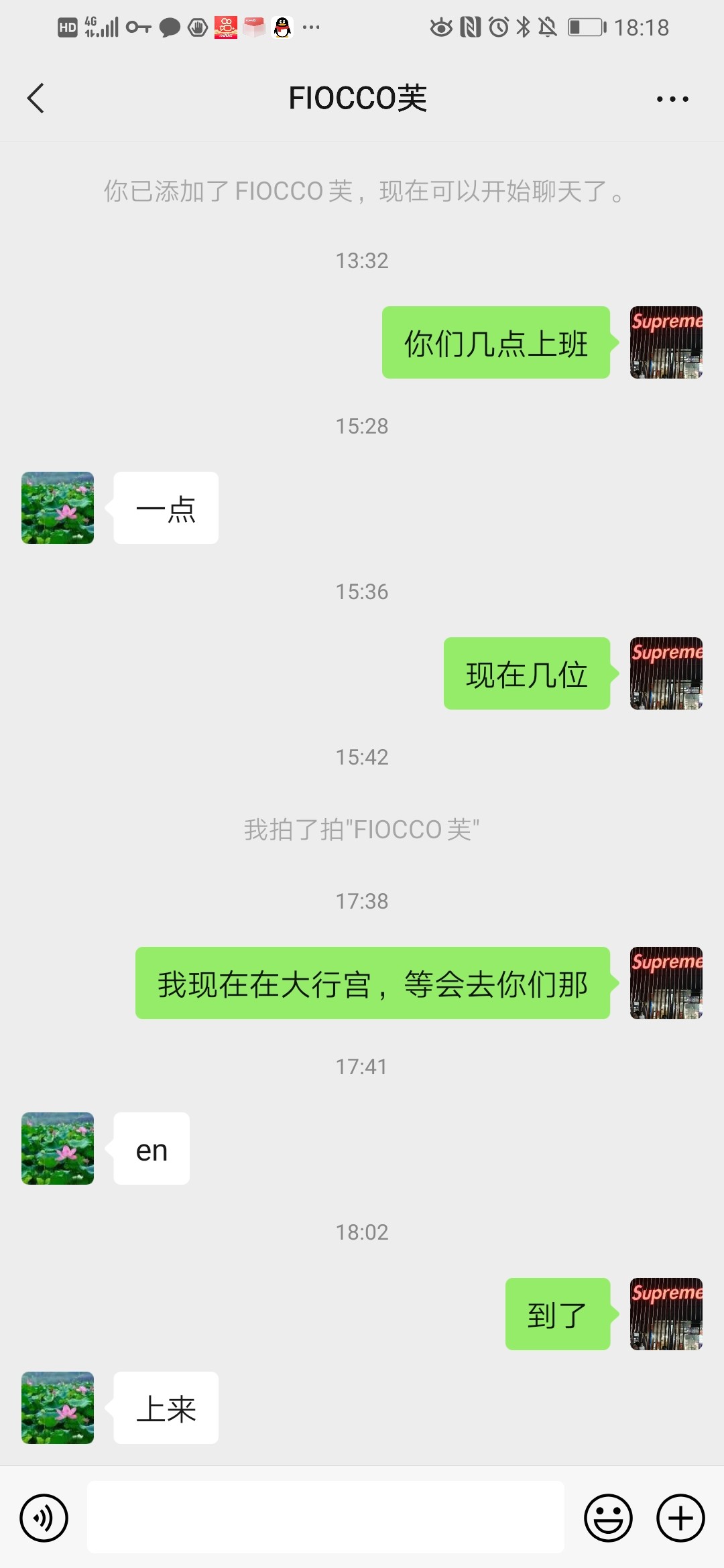
Task: Tap the plus icon to open attachments
Action: (680, 1518)
